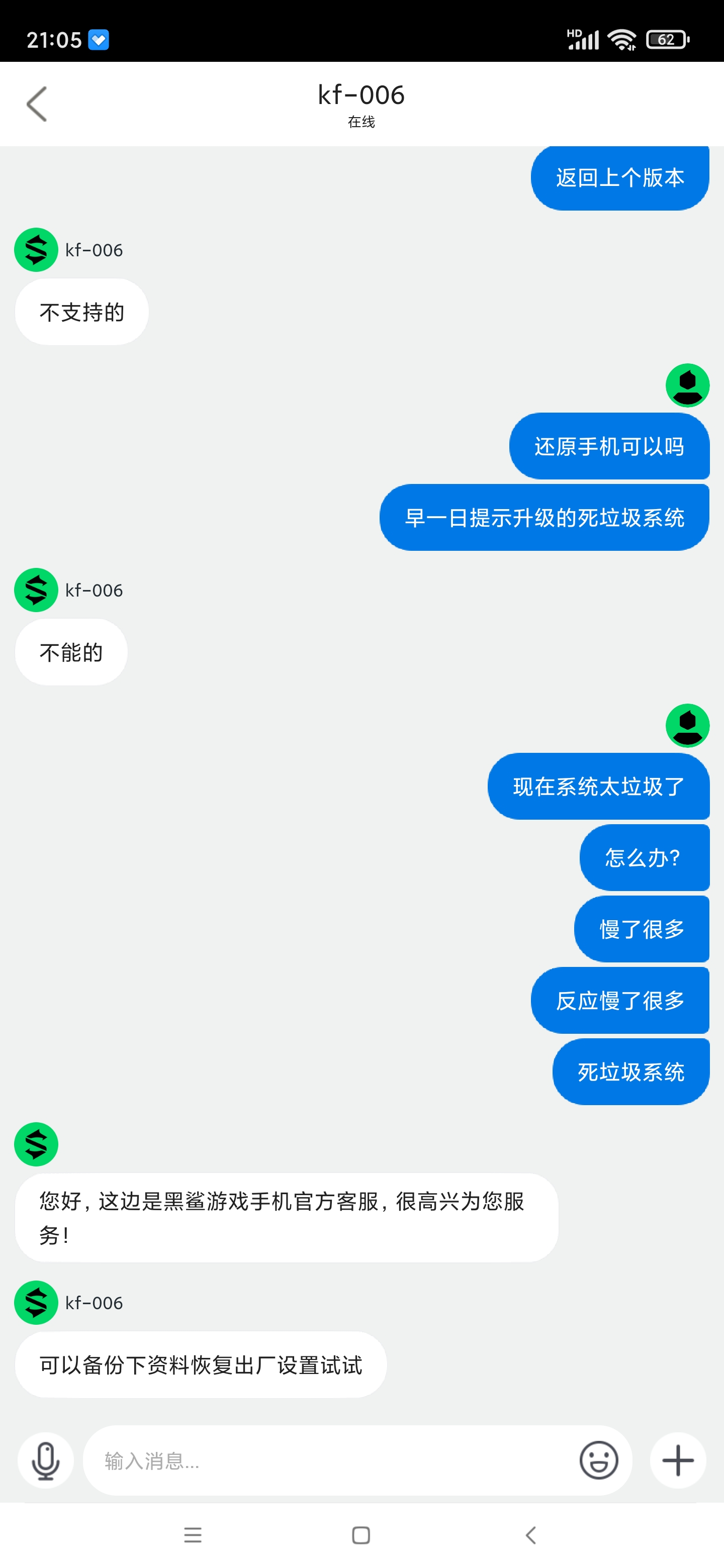This screenshot has height=1568, width=724.
Task: Focus the message input field
Action: tap(329, 1460)
